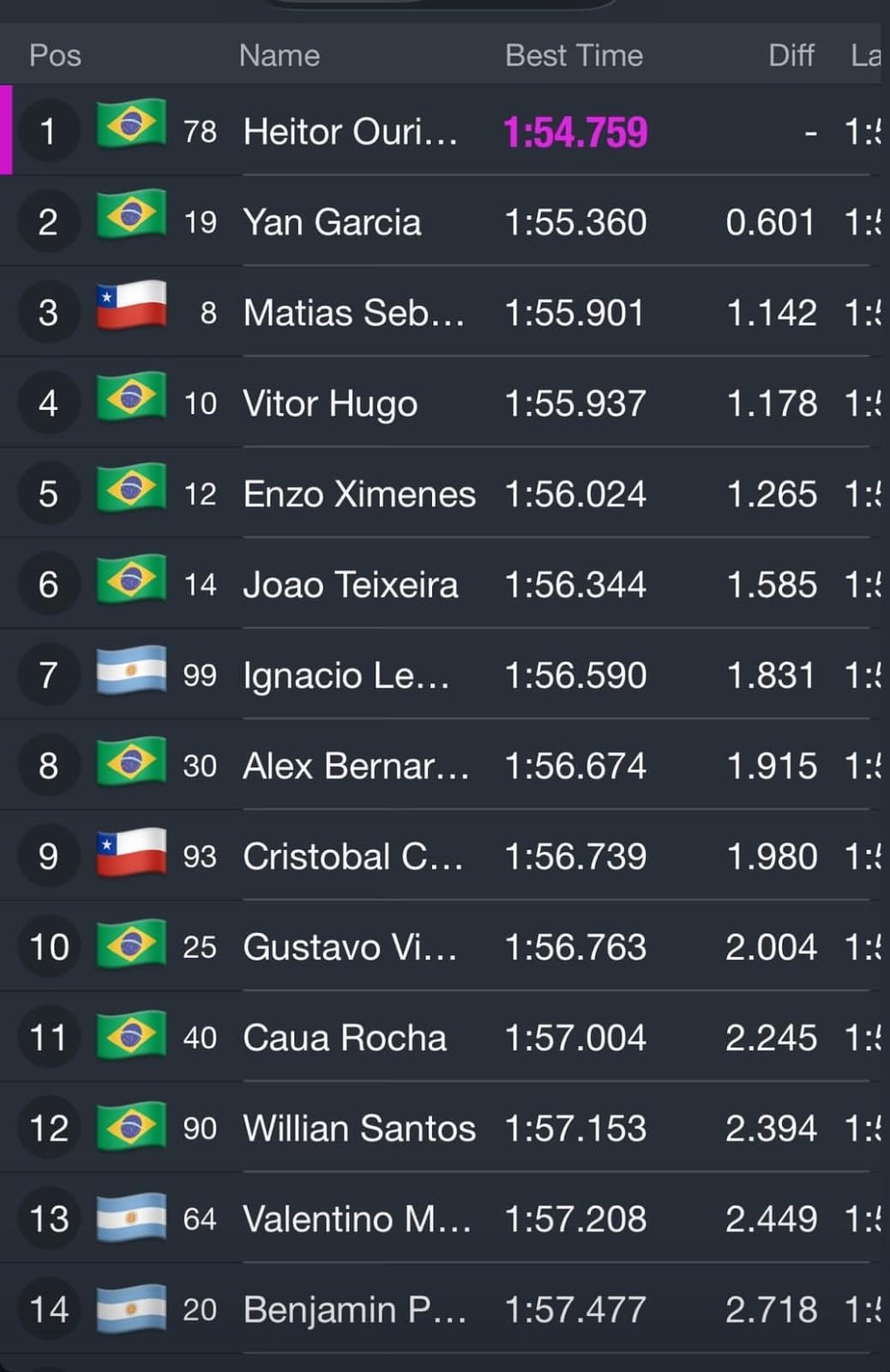
Task: Open Caua Rocha's lap details
Action: point(445,1038)
